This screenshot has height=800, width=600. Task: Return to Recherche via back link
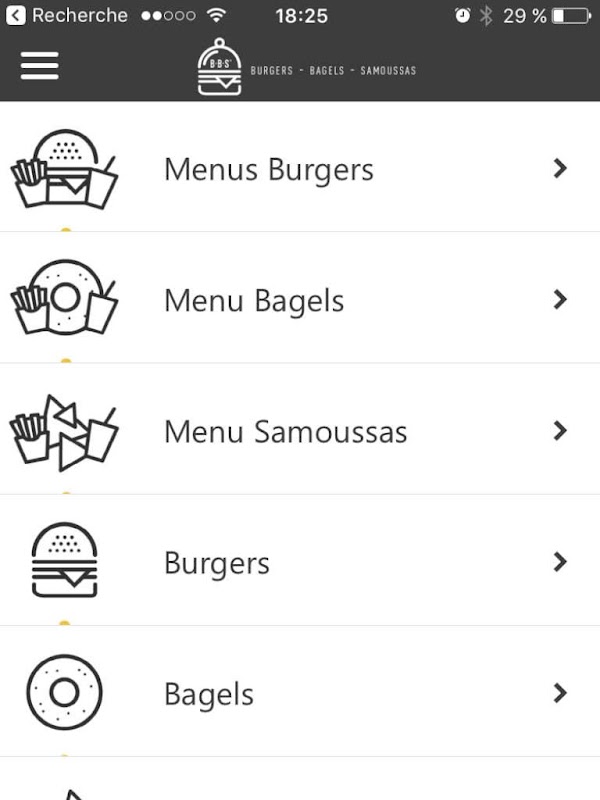pos(68,16)
